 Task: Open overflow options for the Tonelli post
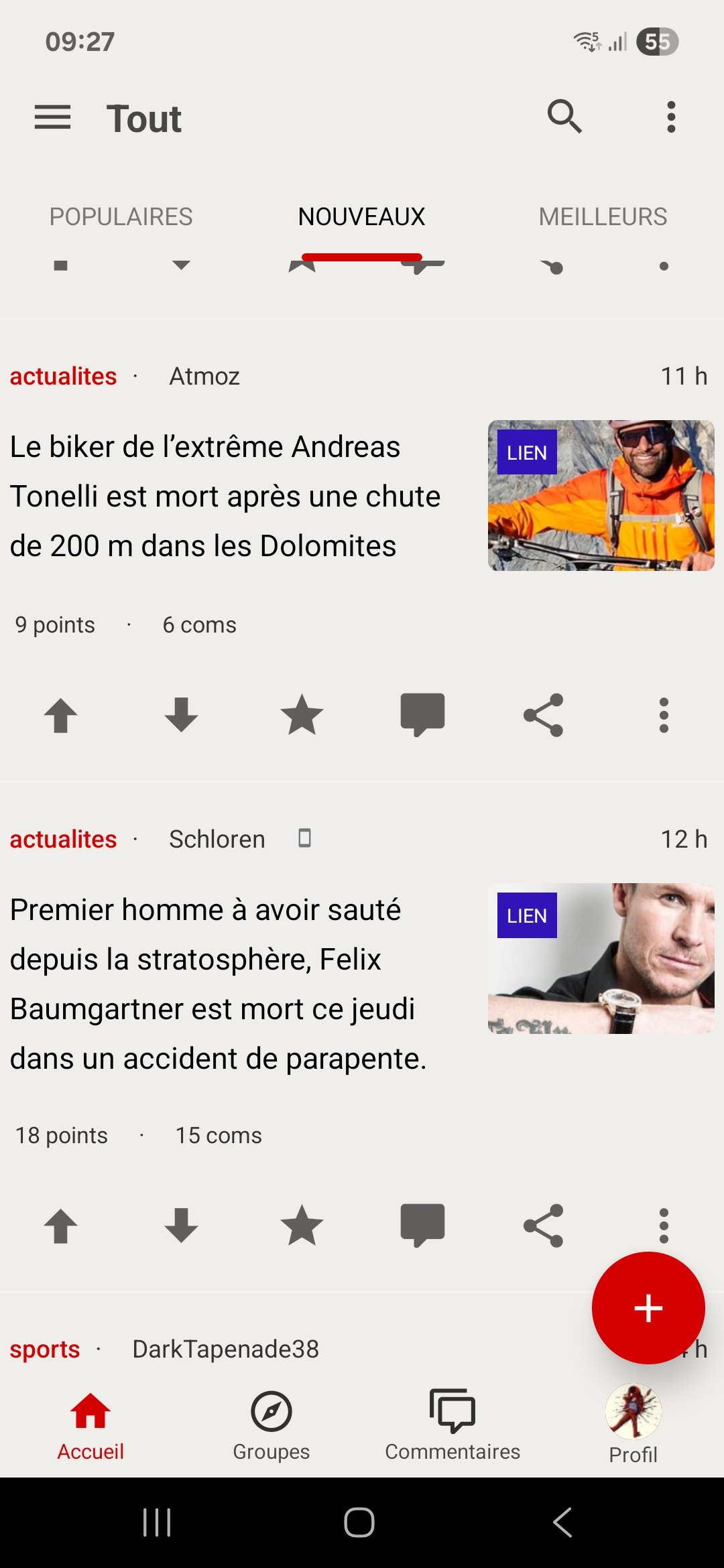pyautogui.click(x=662, y=715)
